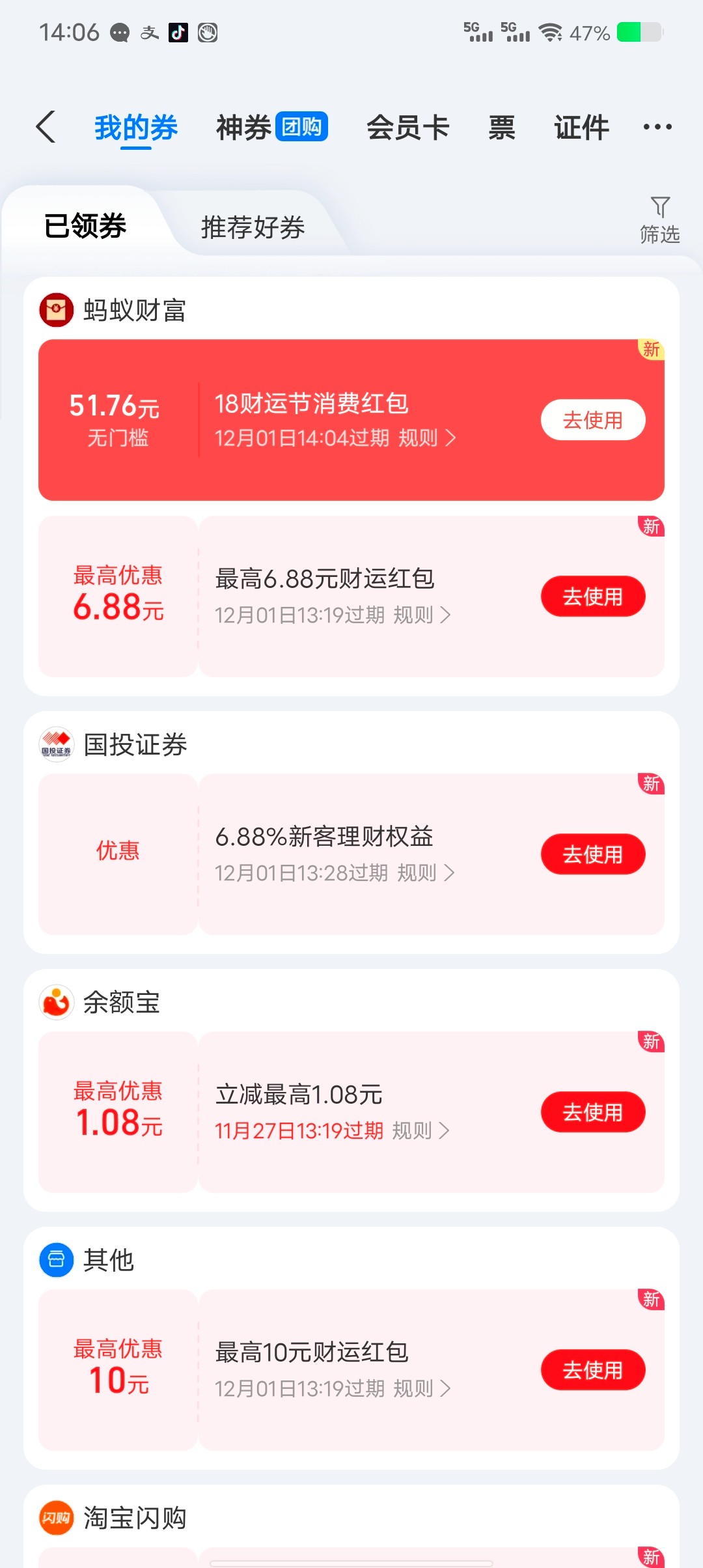Screen dimensions: 703x1568
Task: Open the three-dot overflow menu
Action: point(657,127)
